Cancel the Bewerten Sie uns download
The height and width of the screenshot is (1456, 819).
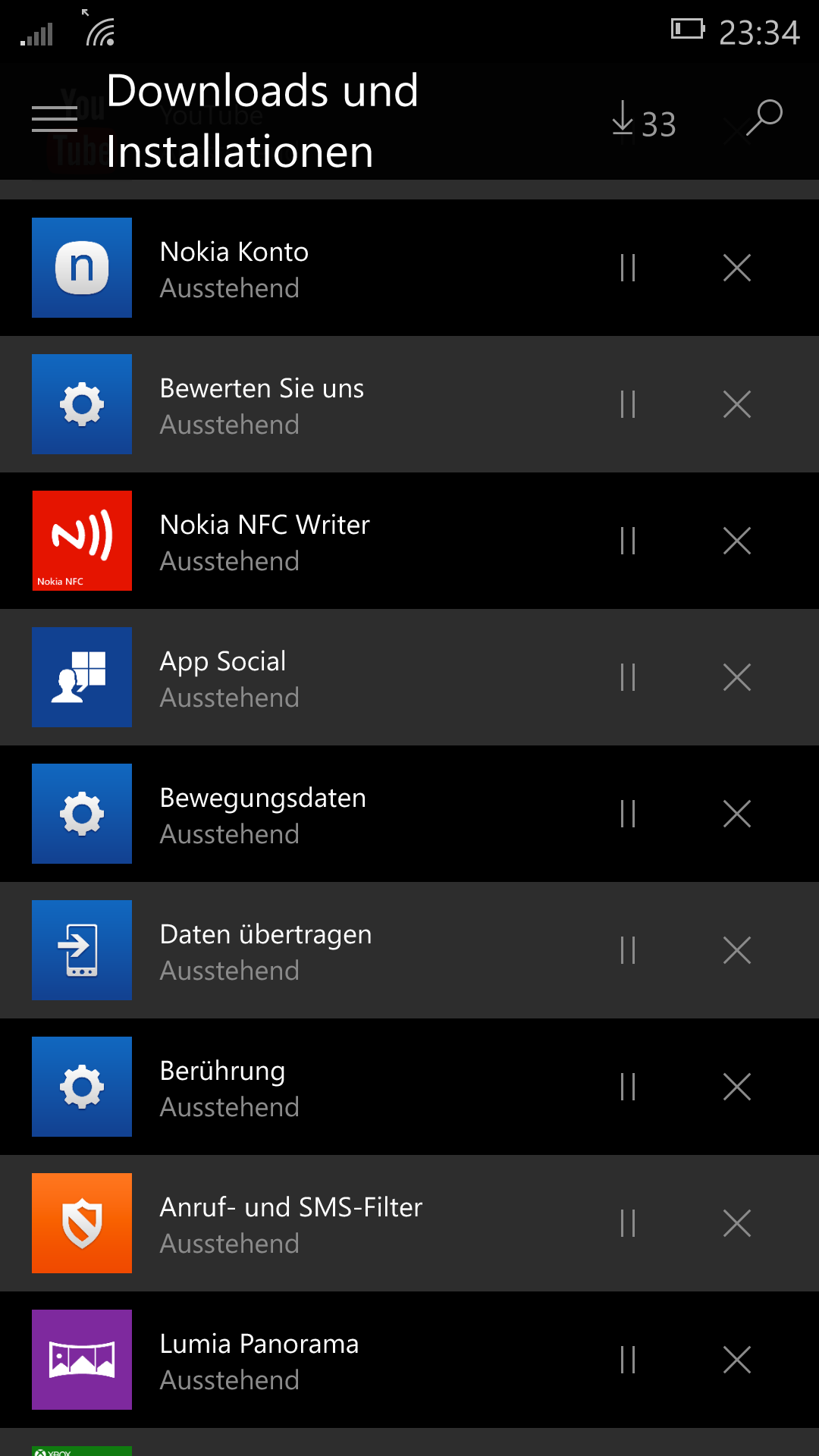[737, 404]
